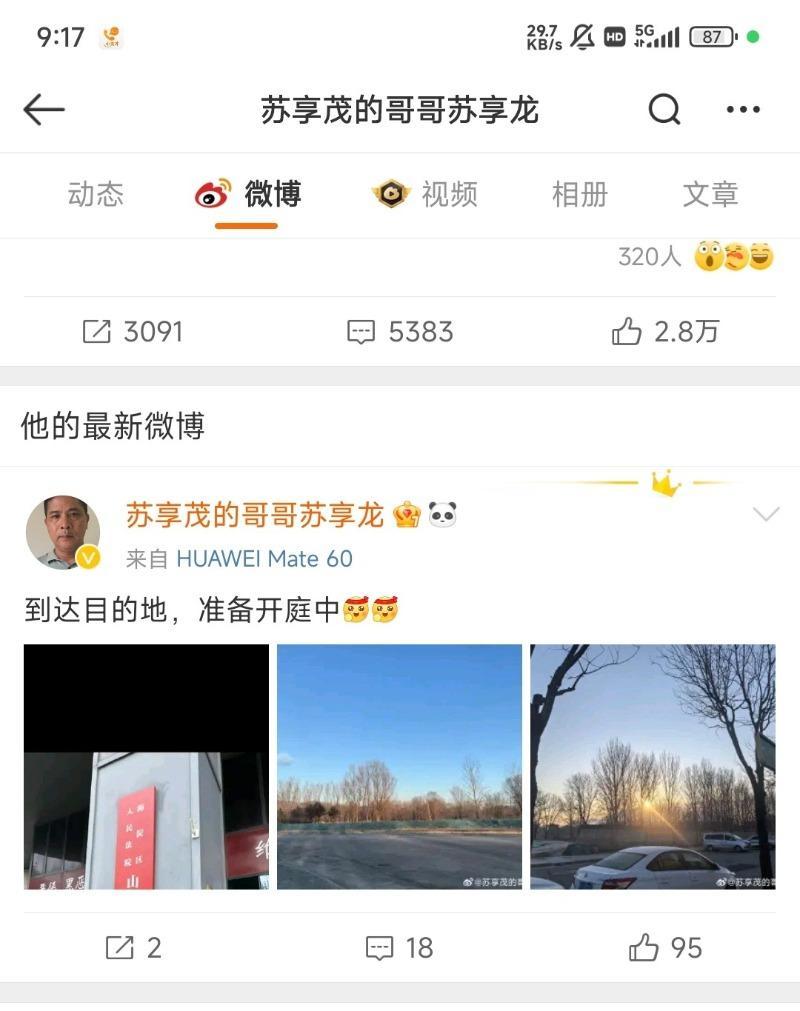800x1011 pixels.
Task: View the blue sky field photo
Action: tap(399, 767)
